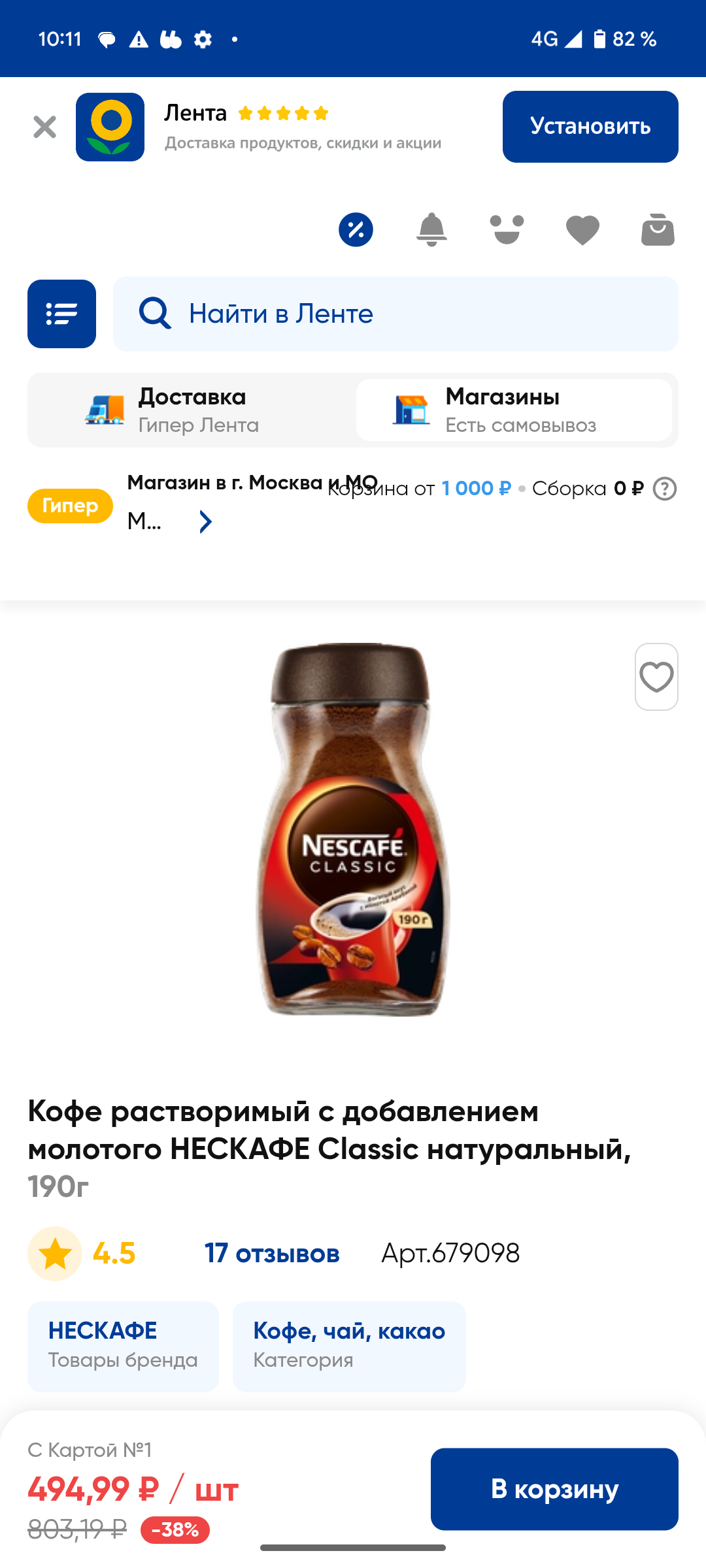
Task: Open the notifications bell
Action: (x=431, y=230)
